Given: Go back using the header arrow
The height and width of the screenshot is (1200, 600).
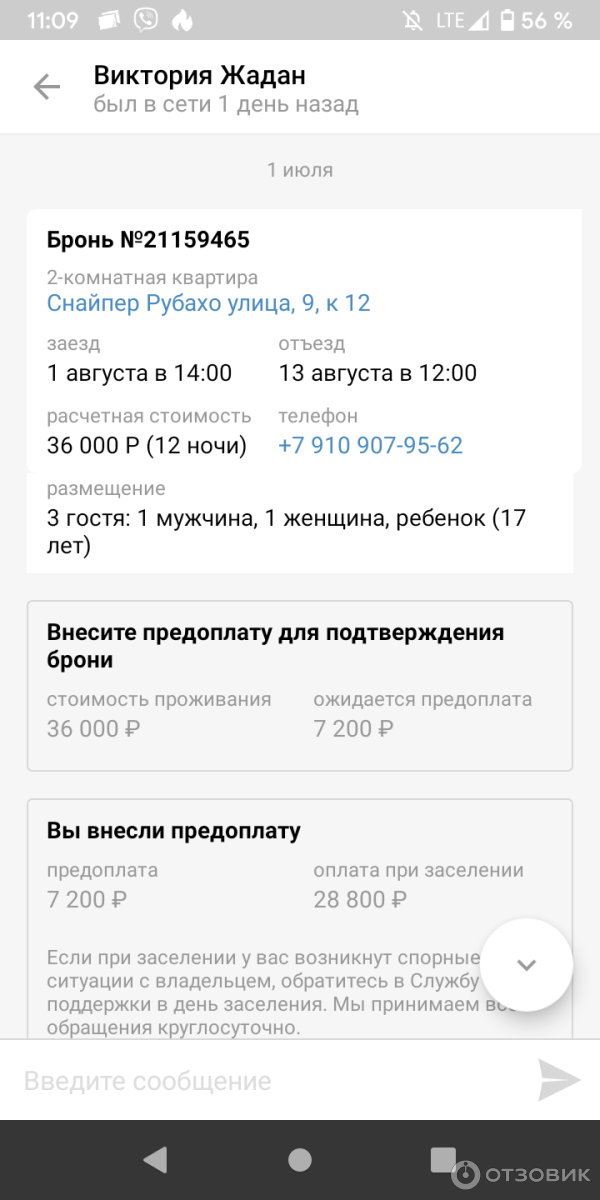Looking at the screenshot, I should [x=47, y=88].
